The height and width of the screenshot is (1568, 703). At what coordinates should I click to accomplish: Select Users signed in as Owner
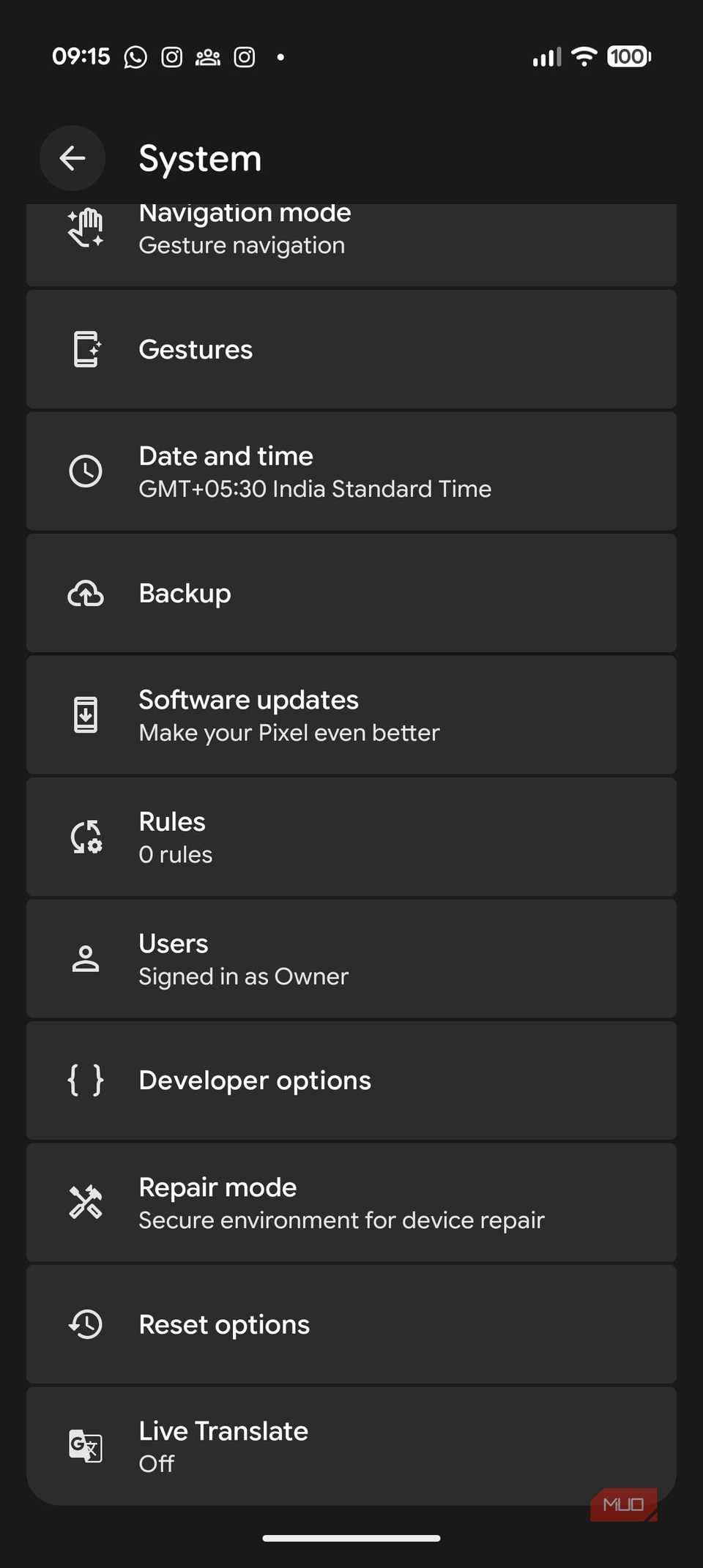[x=351, y=958]
